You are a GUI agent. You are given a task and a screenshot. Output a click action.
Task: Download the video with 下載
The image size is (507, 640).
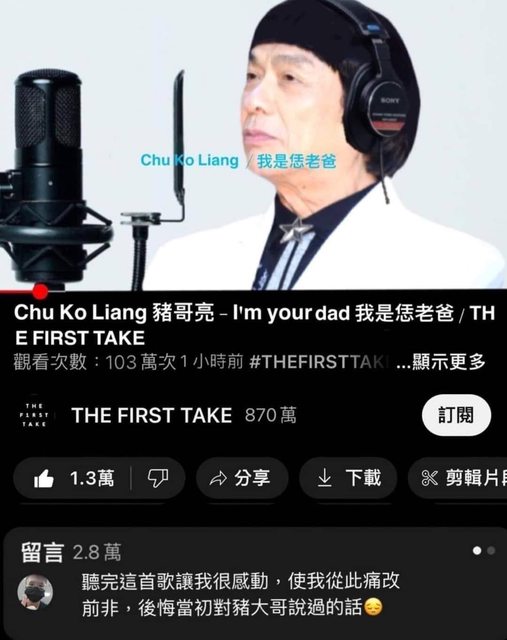(348, 478)
